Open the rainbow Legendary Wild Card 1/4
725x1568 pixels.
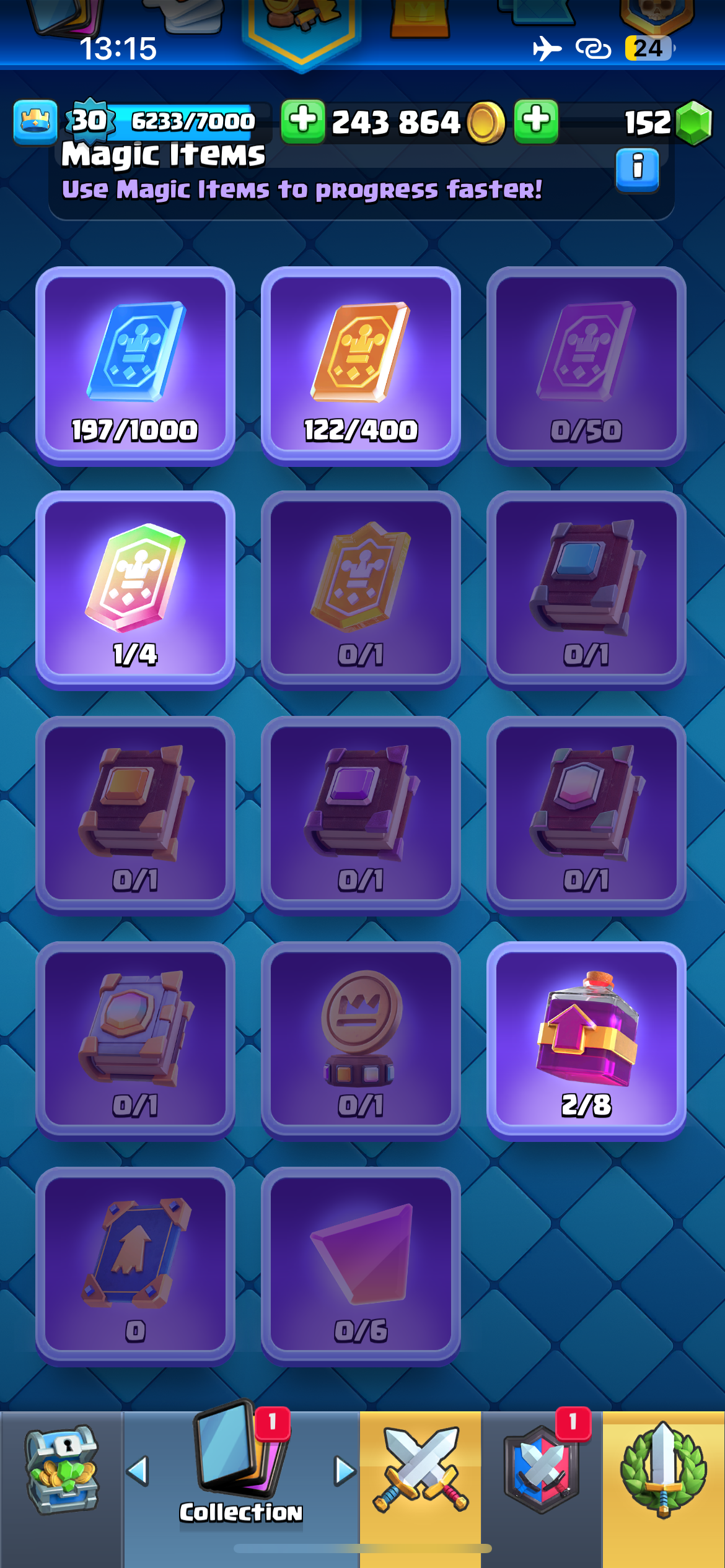[135, 590]
